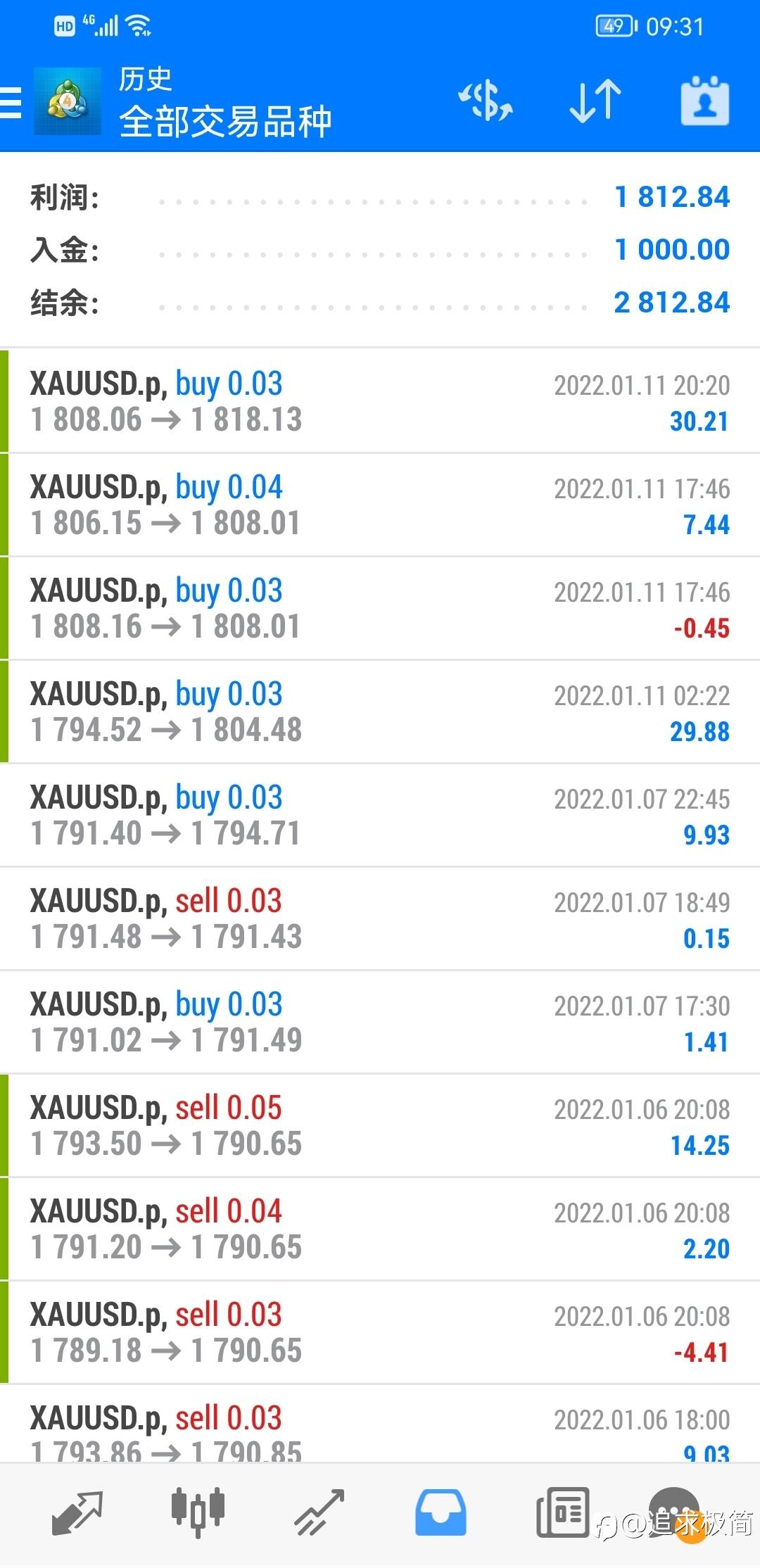Switch to the Quotes tab
The height and width of the screenshot is (1568, 760).
tap(77, 1512)
